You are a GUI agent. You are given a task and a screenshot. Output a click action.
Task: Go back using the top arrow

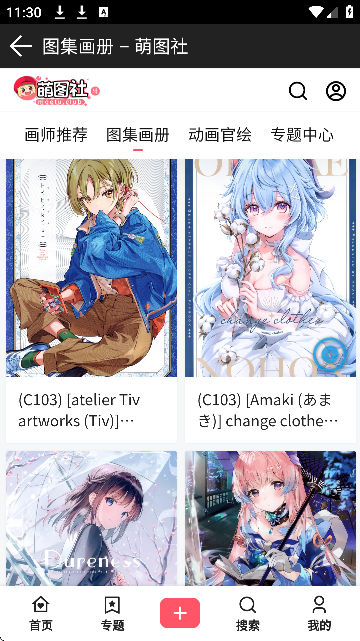pyautogui.click(x=20, y=46)
